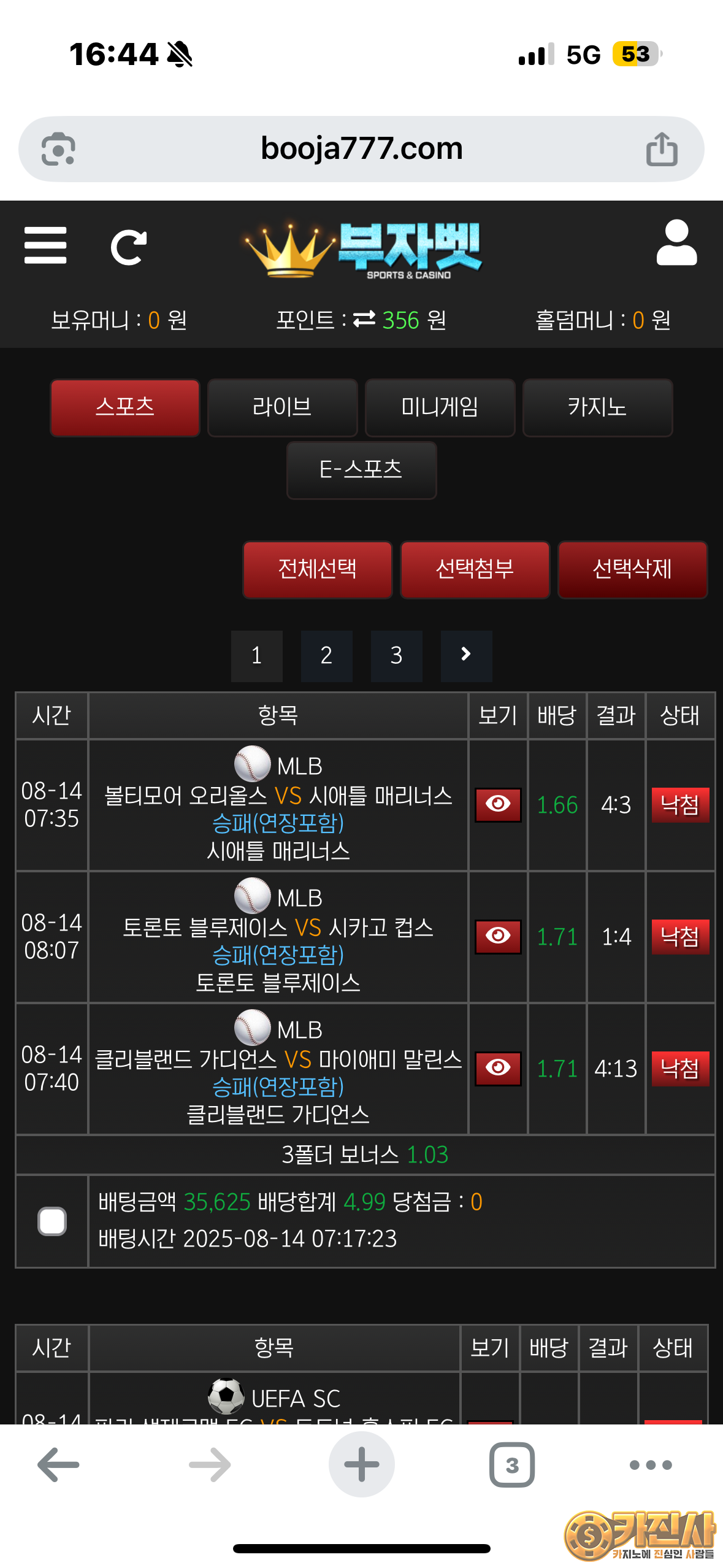Switch to the 라이브 tab
Viewport: 723px width, 1568px height.
point(282,407)
